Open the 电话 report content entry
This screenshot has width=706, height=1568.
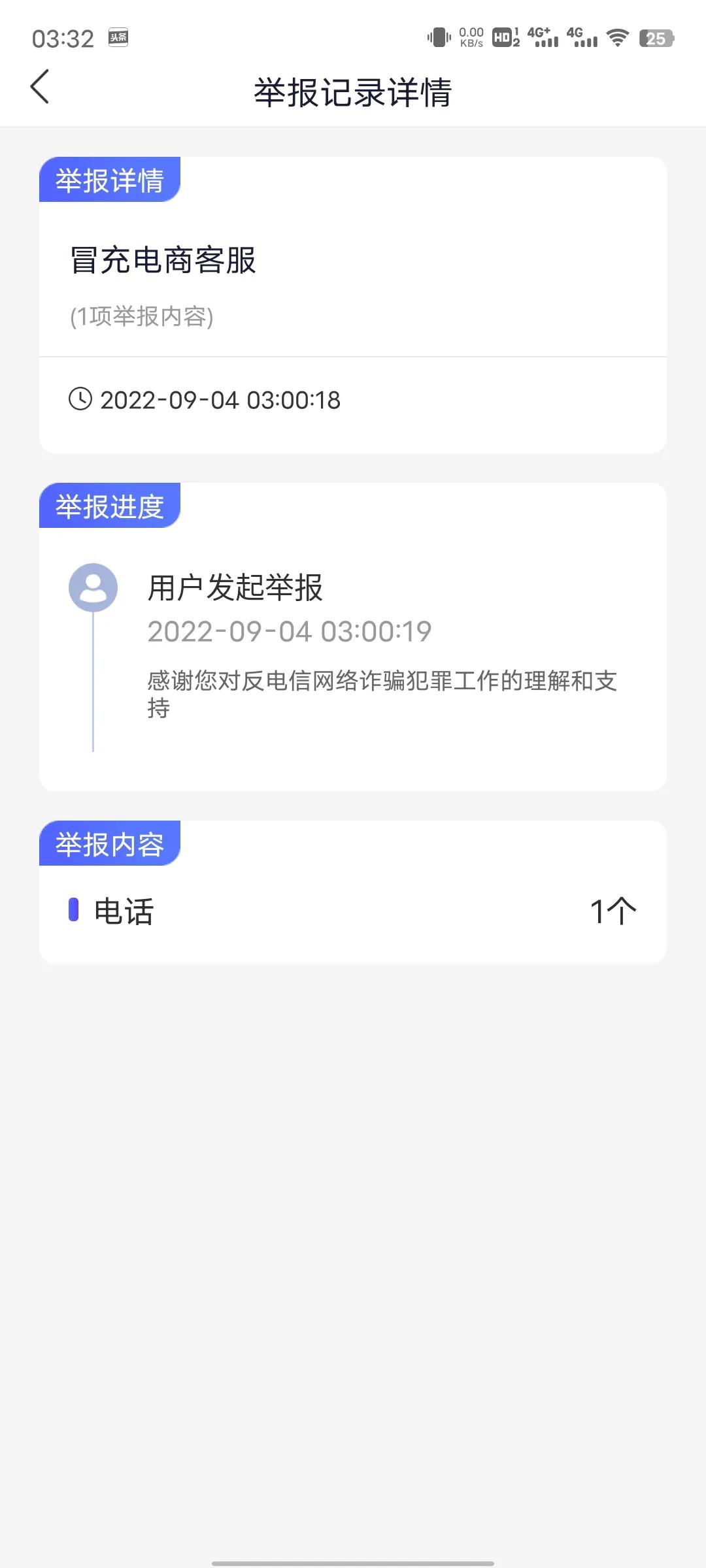click(x=353, y=910)
